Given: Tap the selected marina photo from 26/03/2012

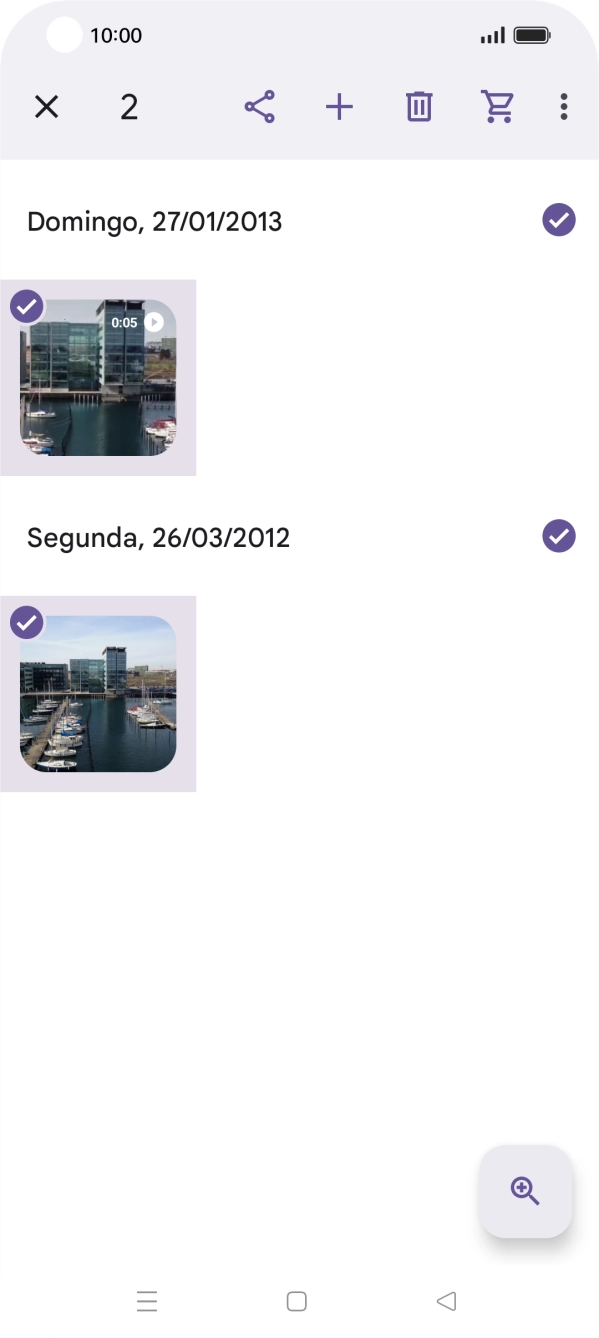Looking at the screenshot, I should 98,694.
